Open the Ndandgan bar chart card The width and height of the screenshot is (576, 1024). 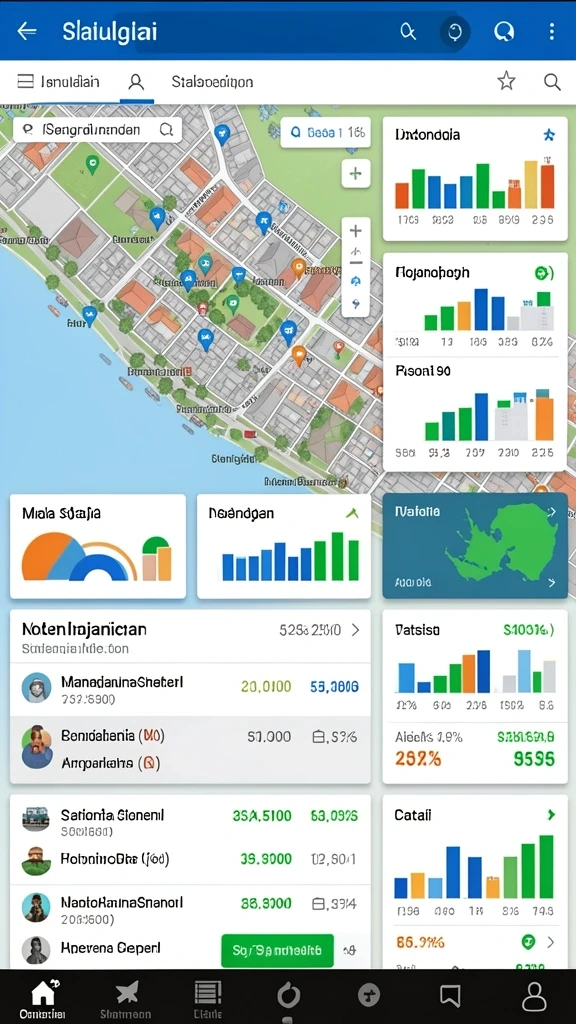pyautogui.click(x=284, y=547)
